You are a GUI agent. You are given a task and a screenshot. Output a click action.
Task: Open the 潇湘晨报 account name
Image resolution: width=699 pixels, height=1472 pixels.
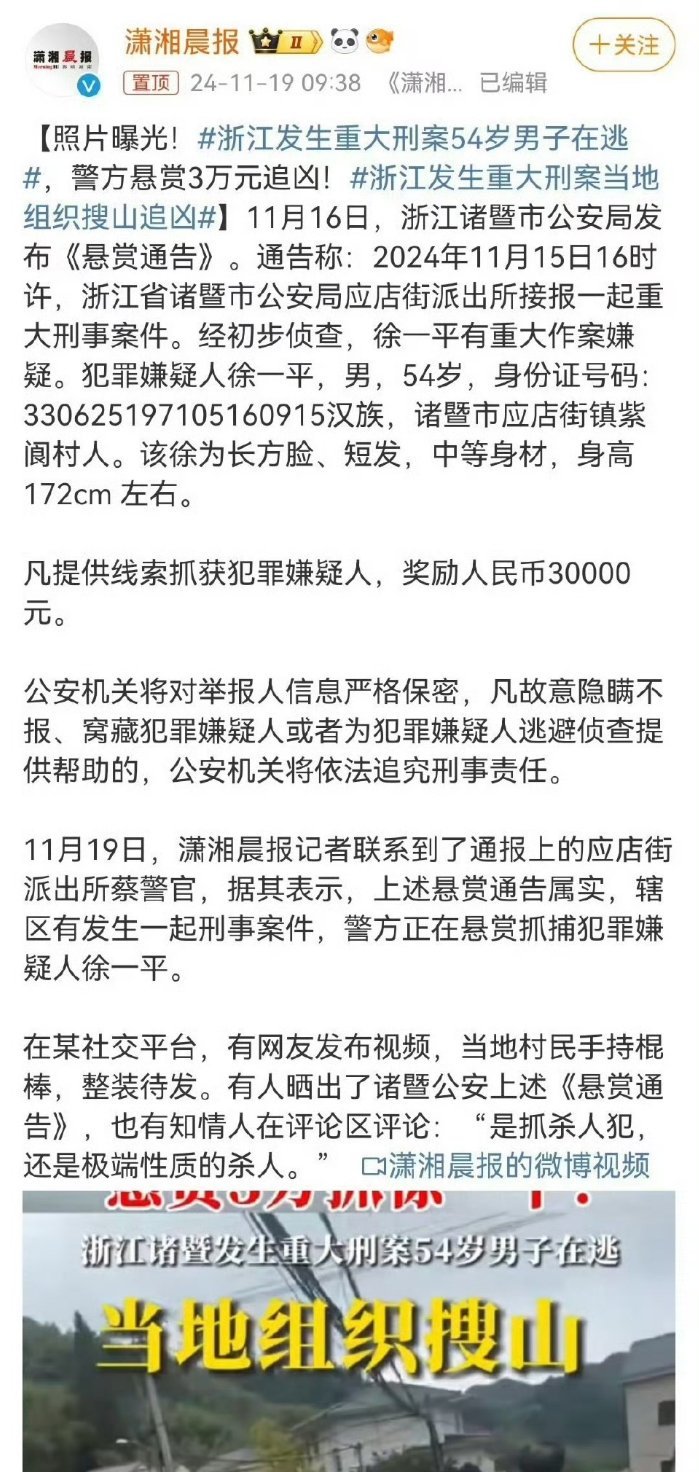click(x=182, y=41)
